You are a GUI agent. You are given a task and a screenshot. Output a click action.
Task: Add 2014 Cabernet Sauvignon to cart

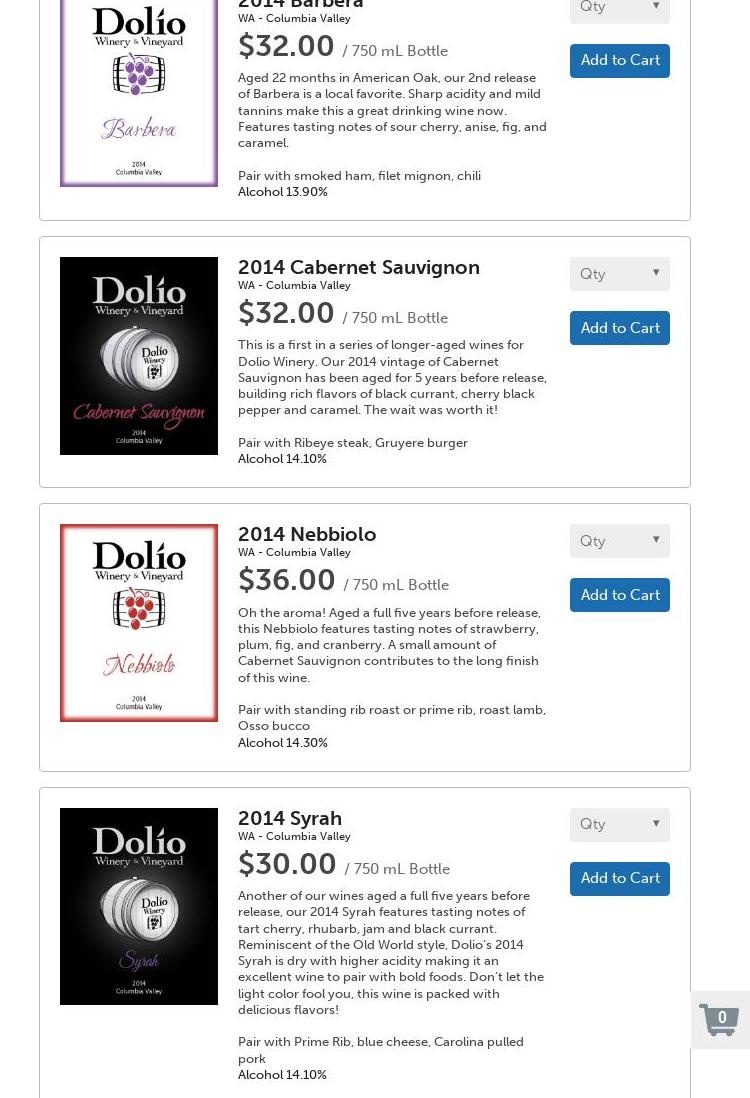(x=619, y=328)
